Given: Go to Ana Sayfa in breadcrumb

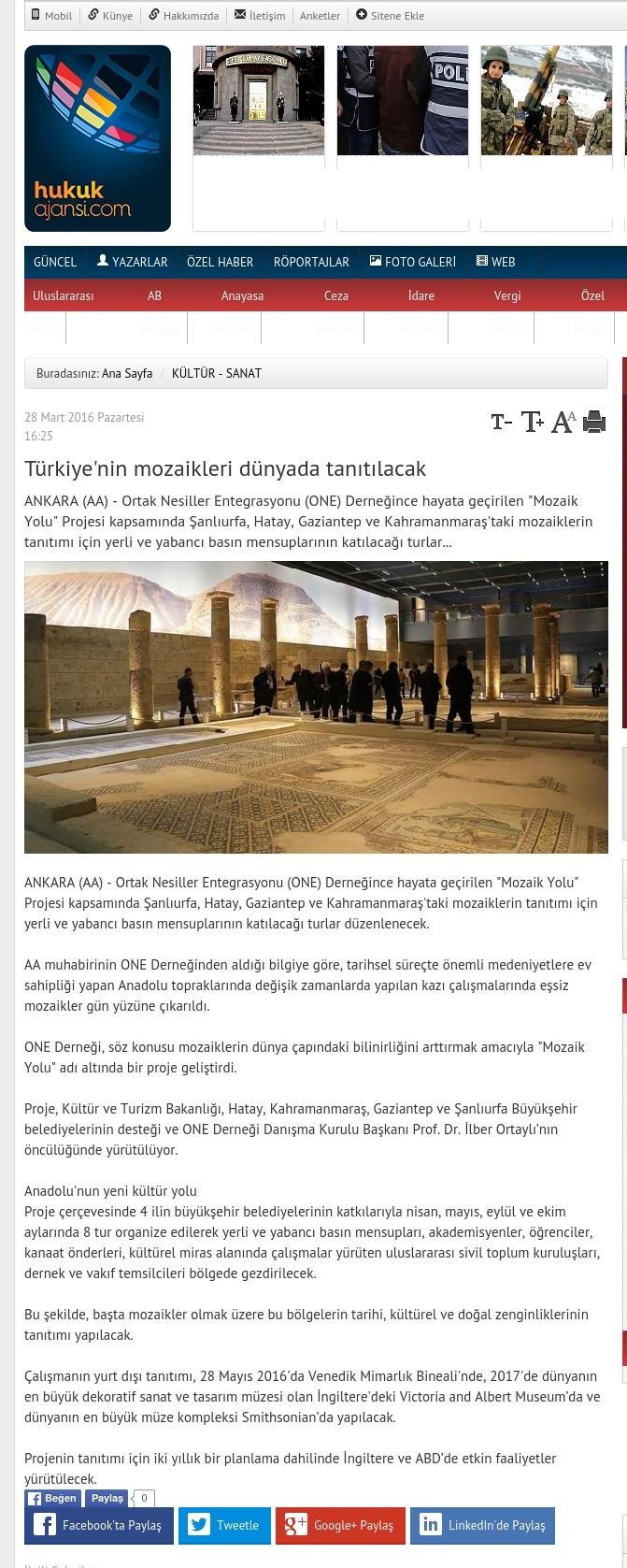Looking at the screenshot, I should pyautogui.click(x=127, y=373).
